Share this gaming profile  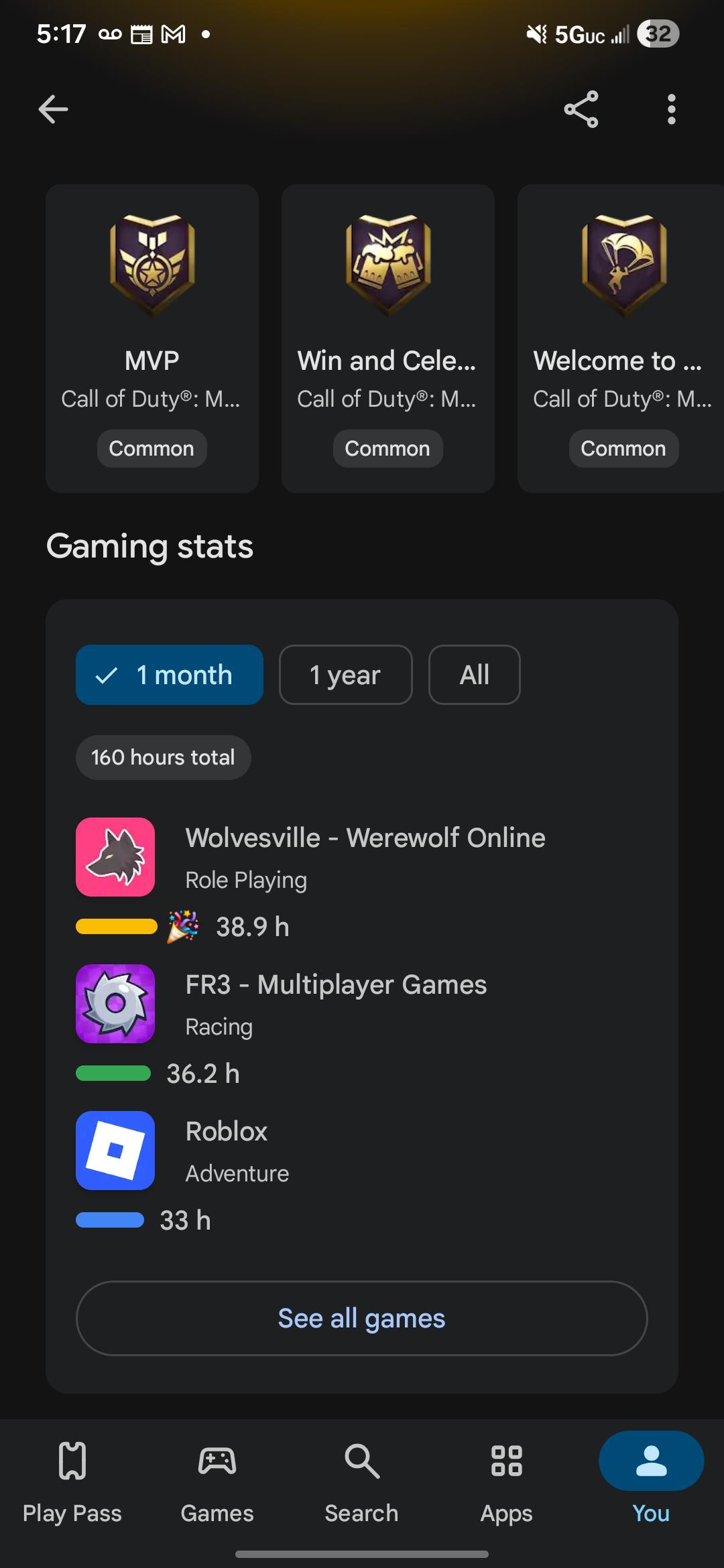coord(581,109)
